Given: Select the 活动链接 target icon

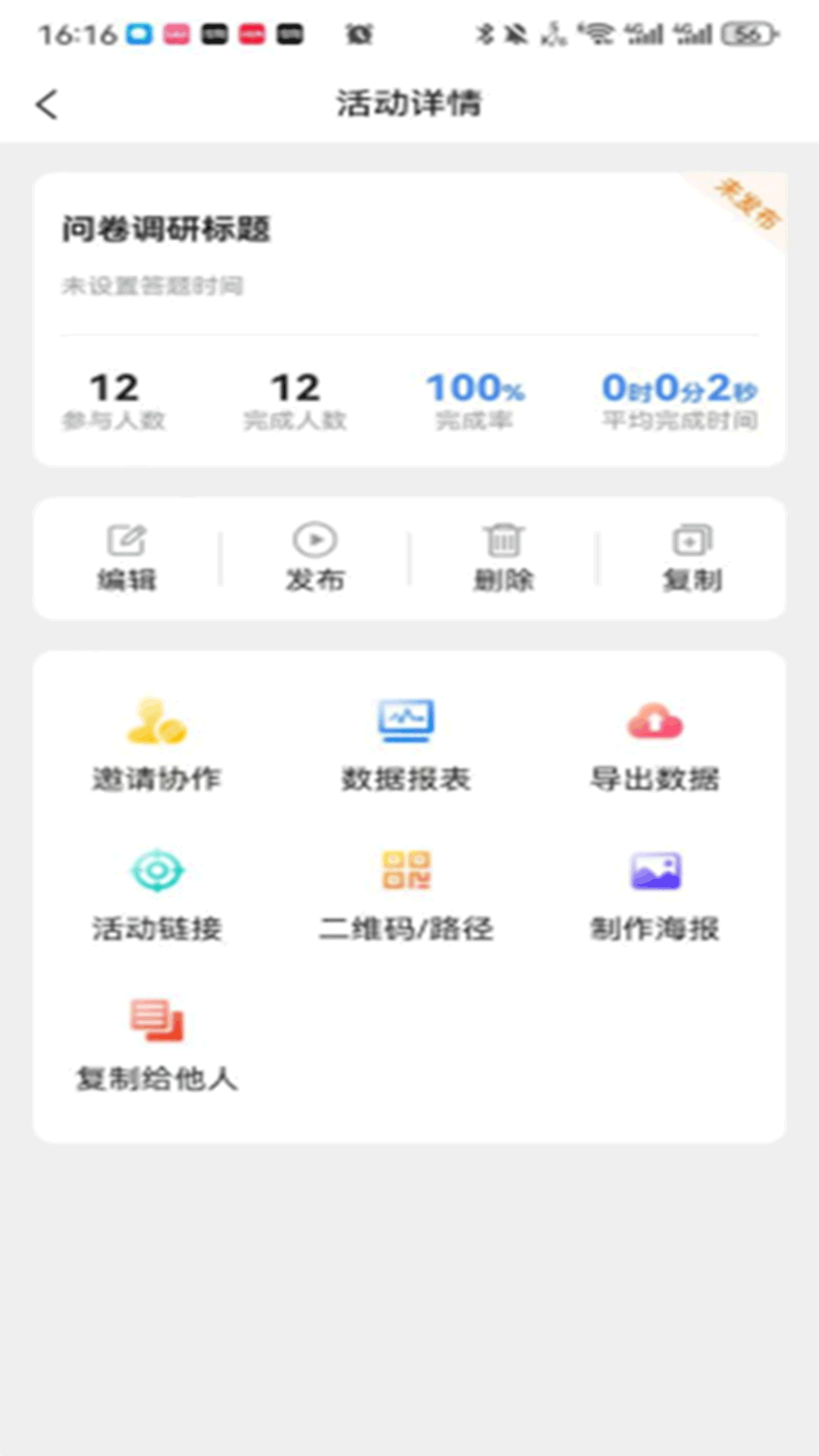Looking at the screenshot, I should click(157, 872).
